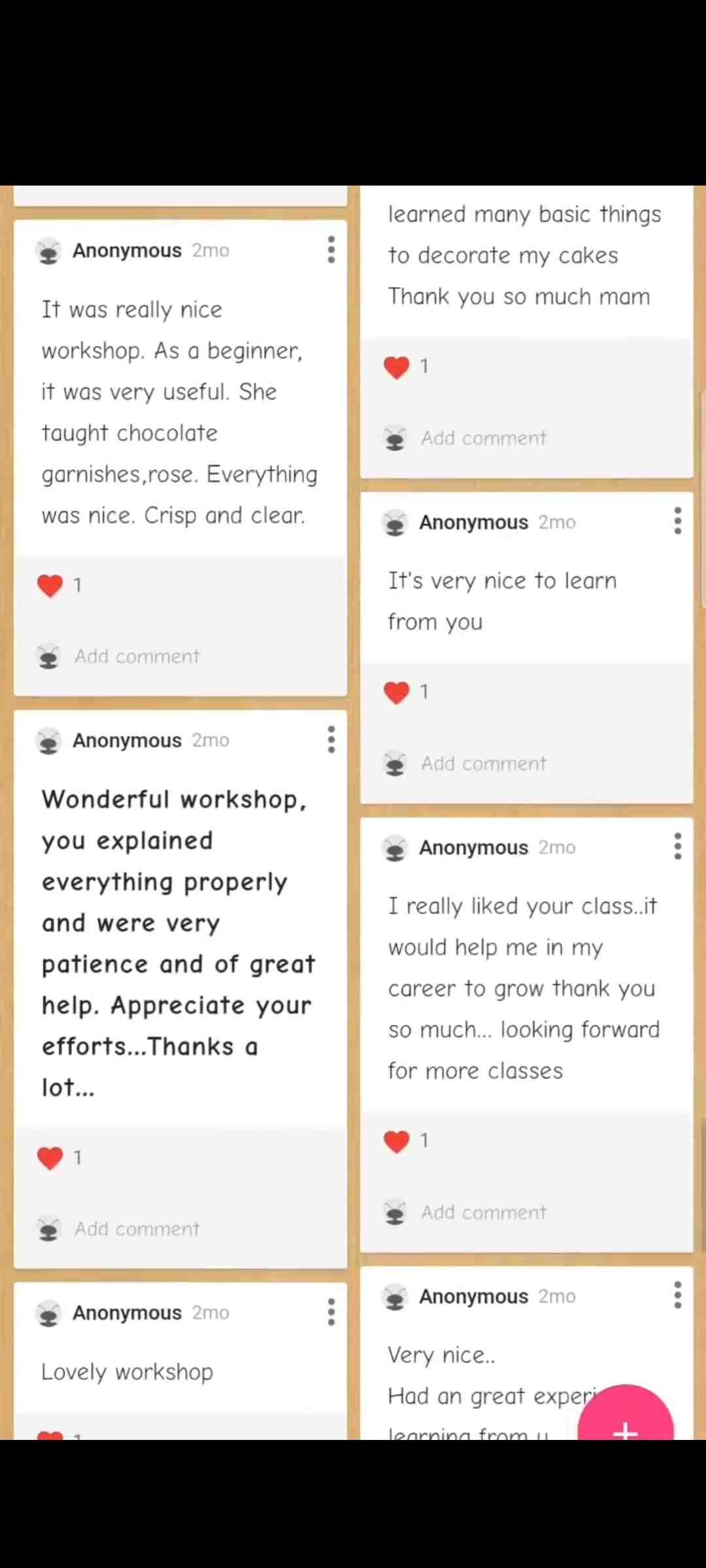
Task: Like the 'It was really nice workshop' post
Action: 50,585
